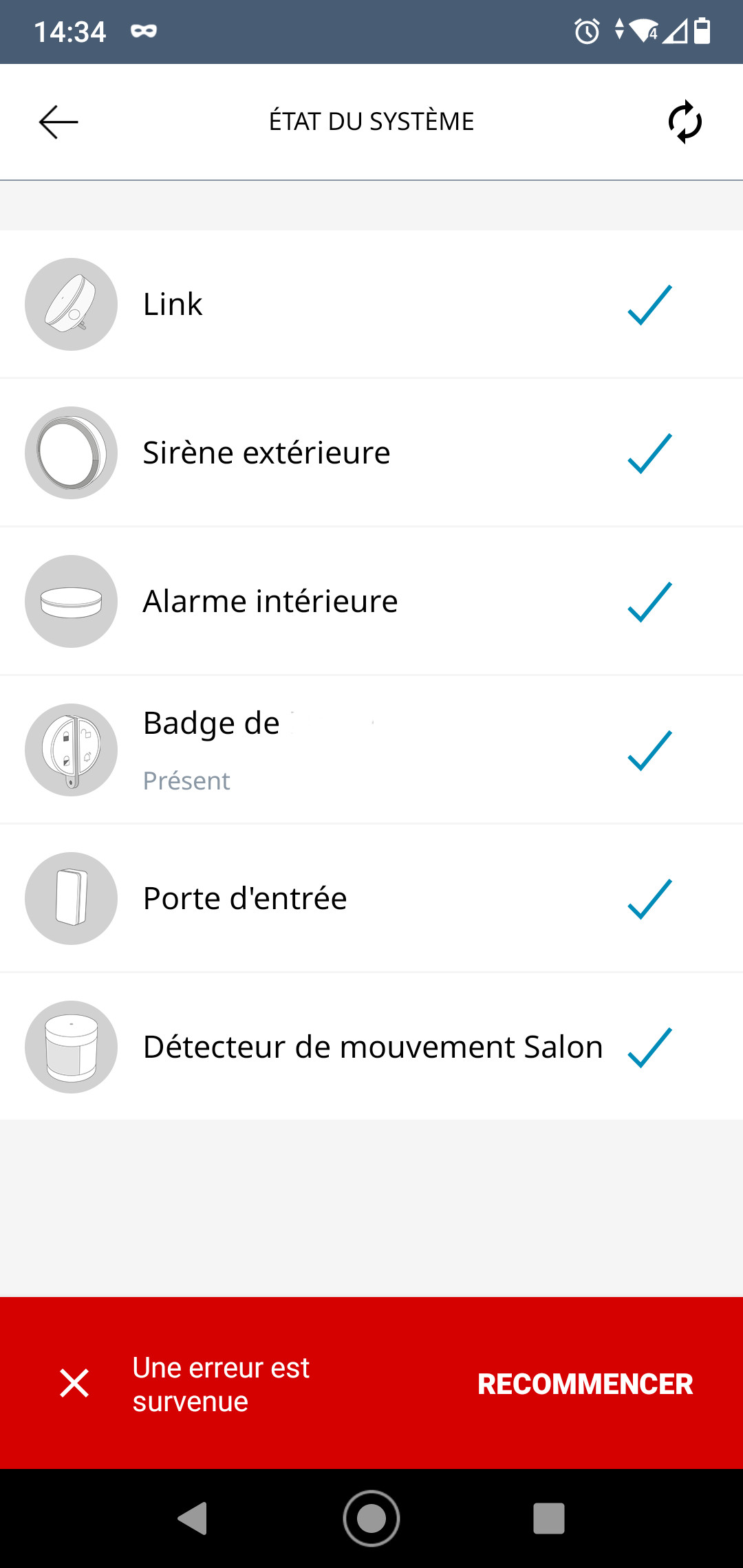Viewport: 743px width, 1568px height.
Task: View Porte d'entrée sensor
Action: click(x=371, y=898)
